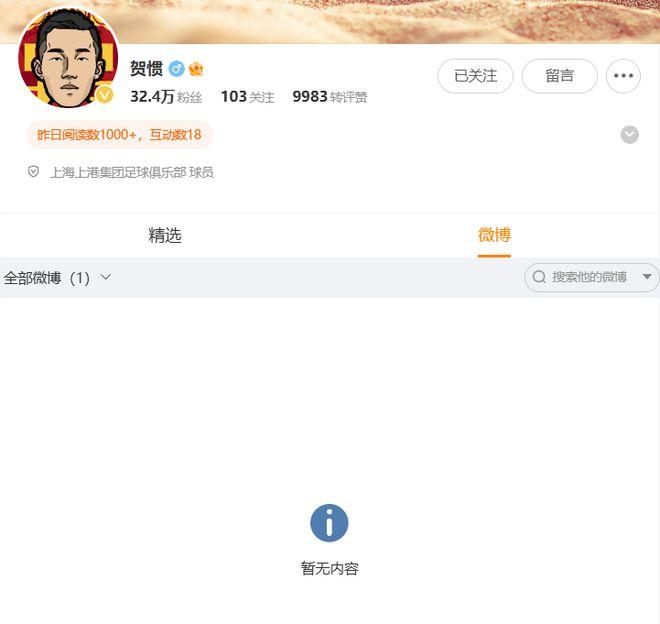Select the 微博 tab
The width and height of the screenshot is (660, 624).
coord(494,235)
